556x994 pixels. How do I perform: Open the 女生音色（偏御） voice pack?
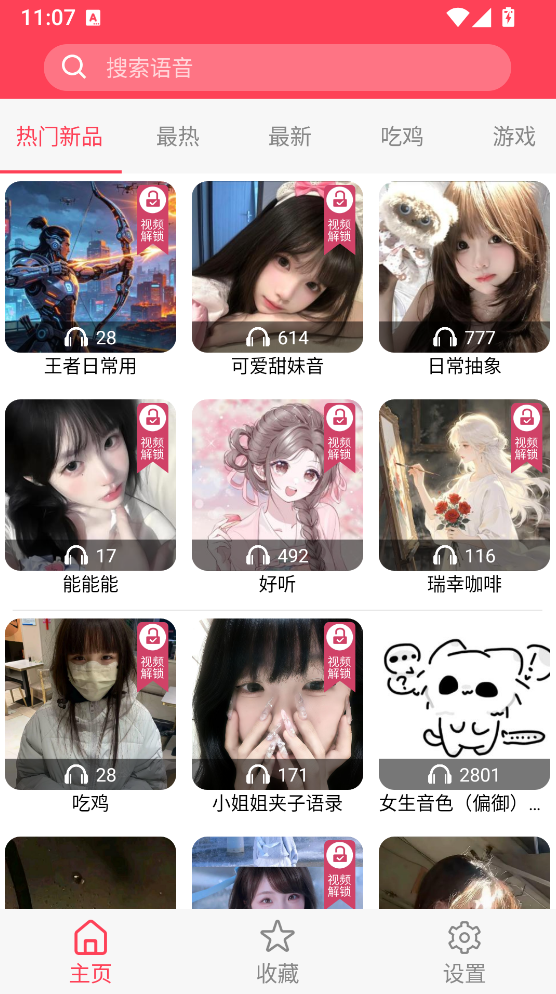click(x=465, y=716)
